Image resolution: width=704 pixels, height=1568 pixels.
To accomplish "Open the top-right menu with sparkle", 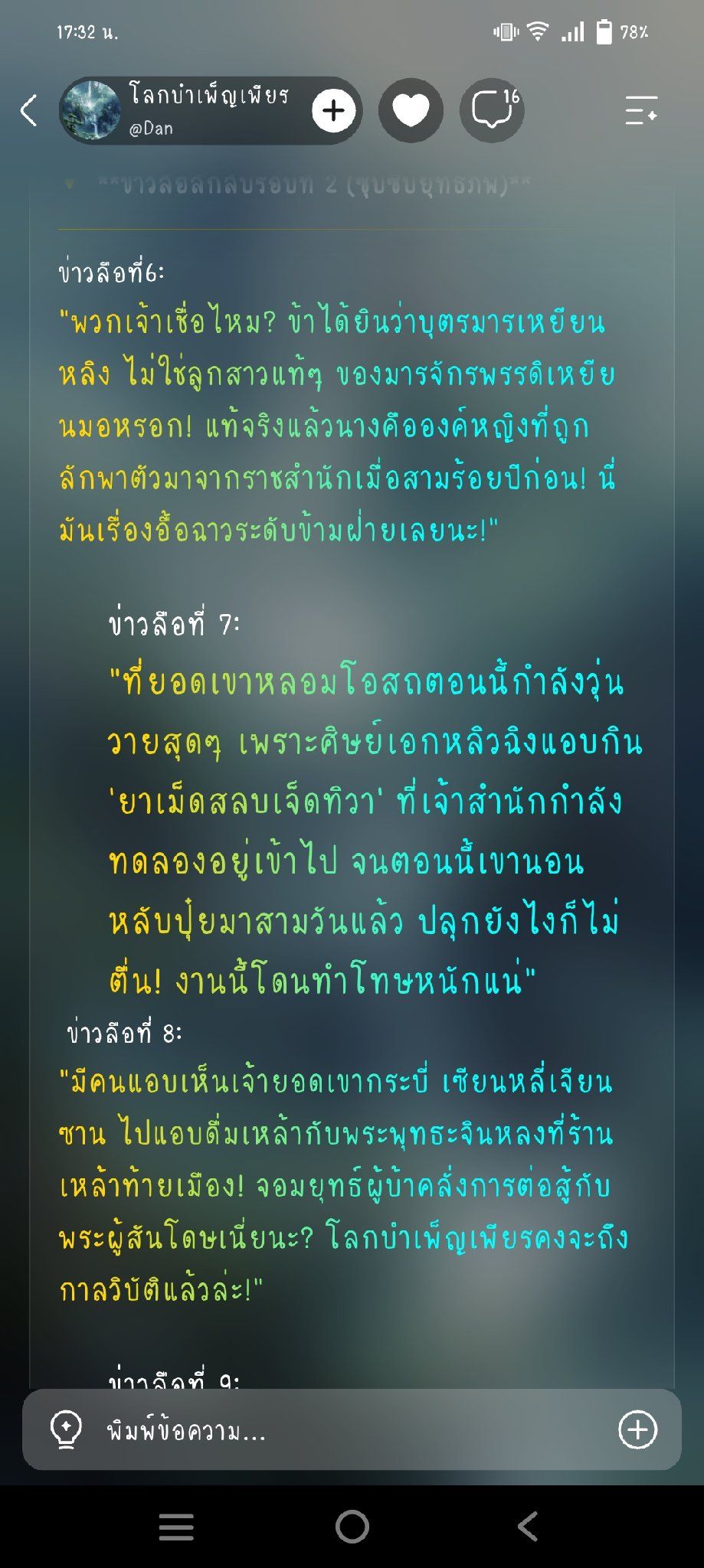I will pyautogui.click(x=641, y=111).
